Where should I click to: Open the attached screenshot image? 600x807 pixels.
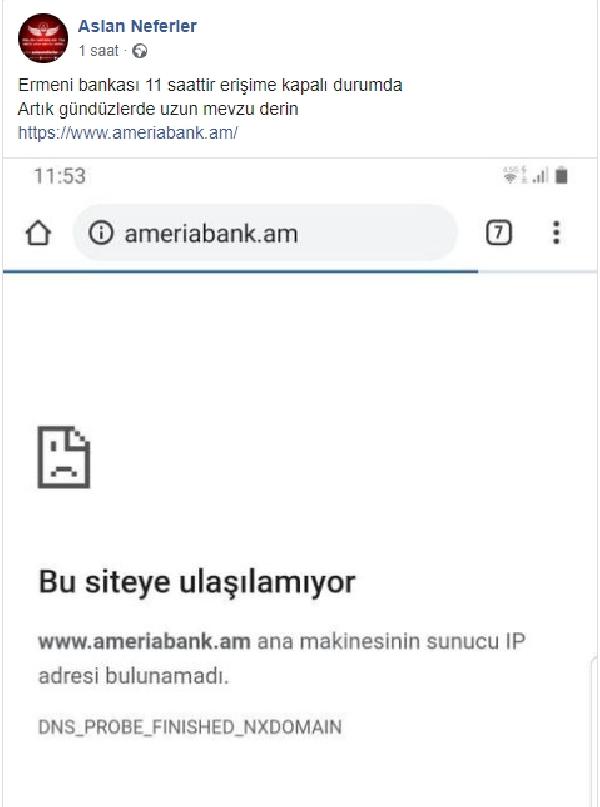point(300,480)
